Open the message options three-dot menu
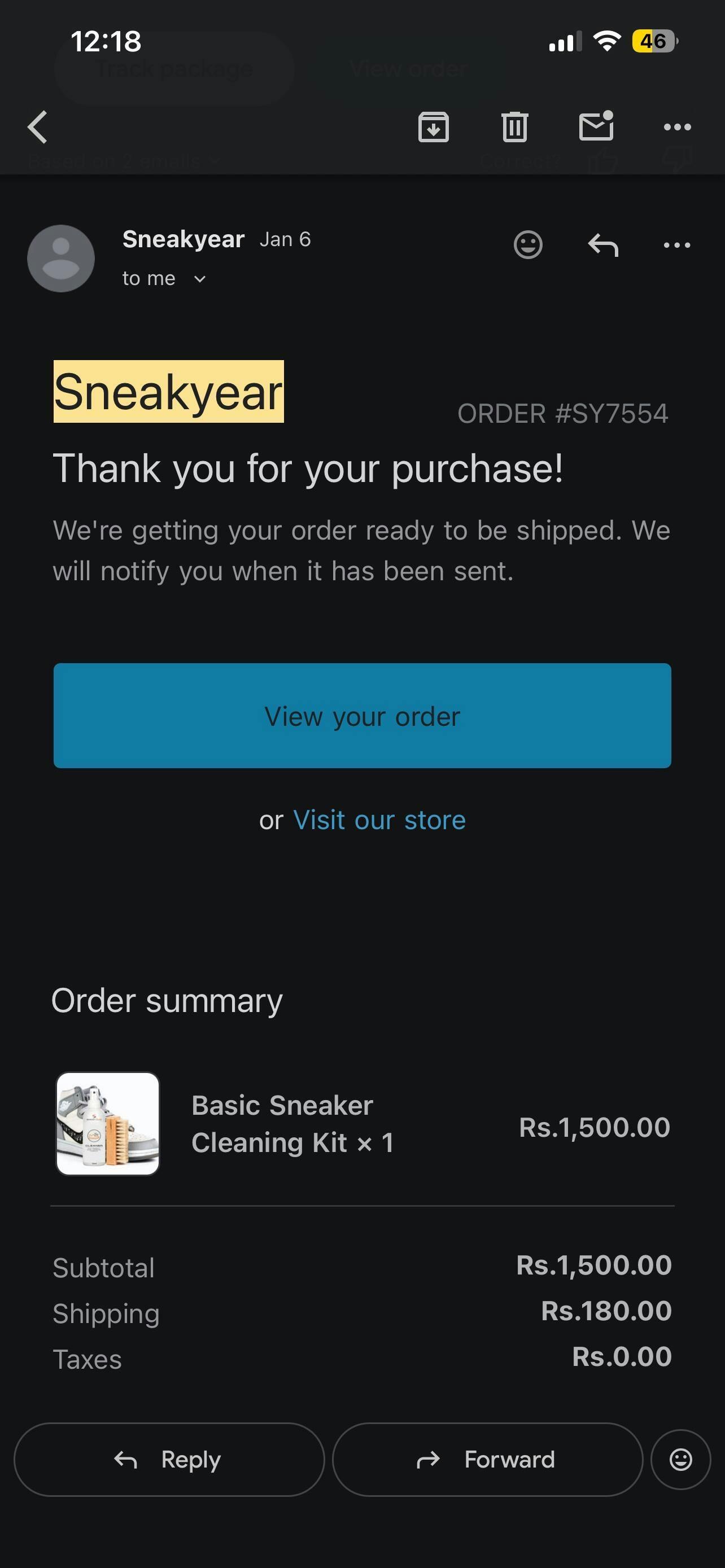Viewport: 725px width, 1568px height. point(677,246)
